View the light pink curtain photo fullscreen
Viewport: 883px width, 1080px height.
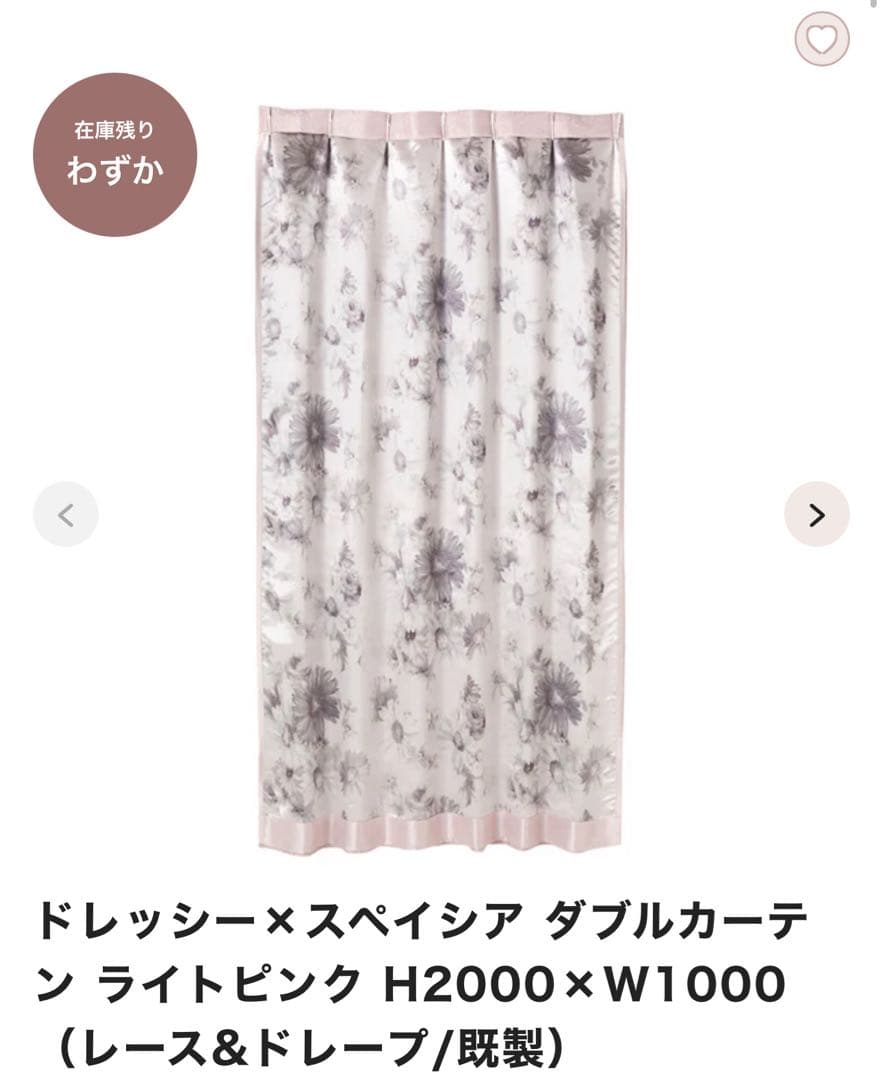pos(440,480)
